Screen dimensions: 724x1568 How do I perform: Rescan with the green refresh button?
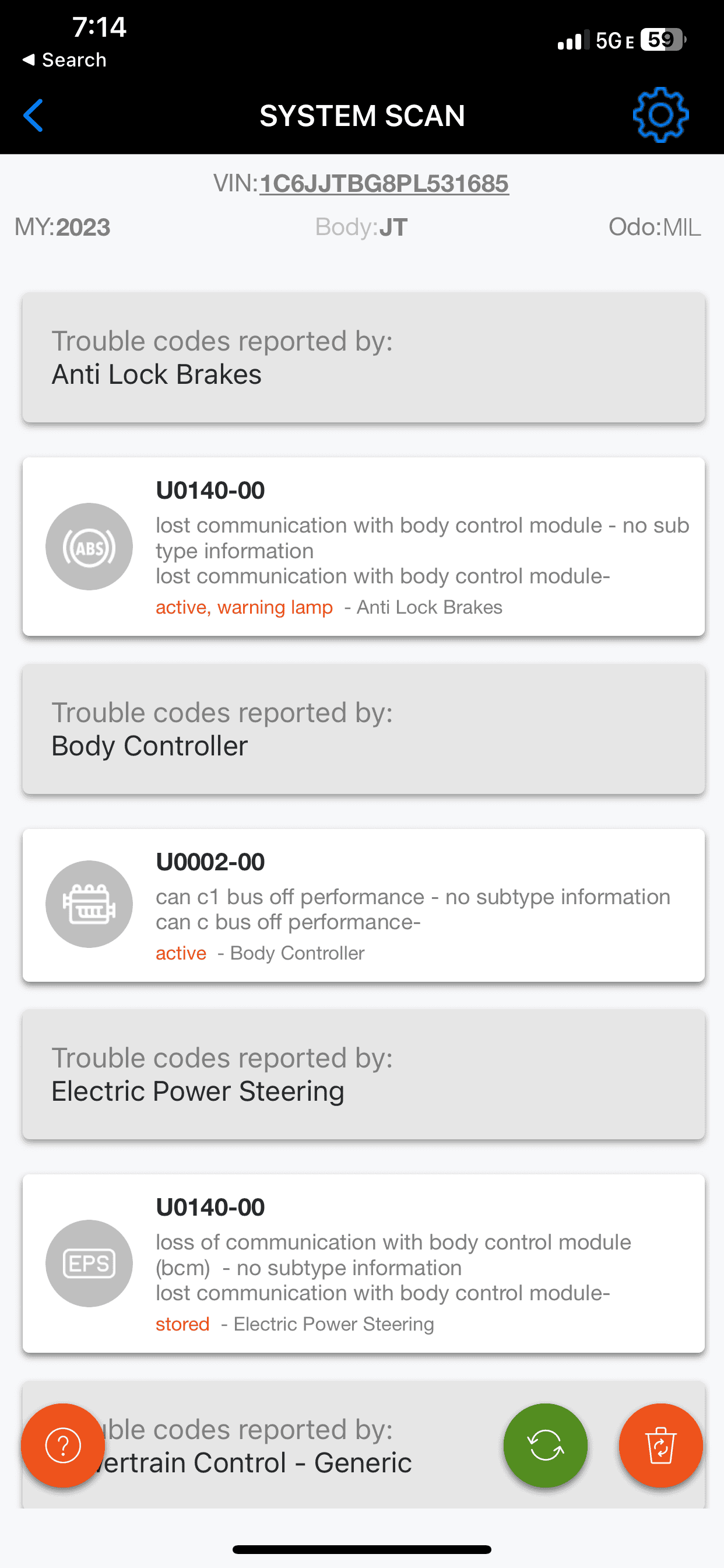[545, 1445]
